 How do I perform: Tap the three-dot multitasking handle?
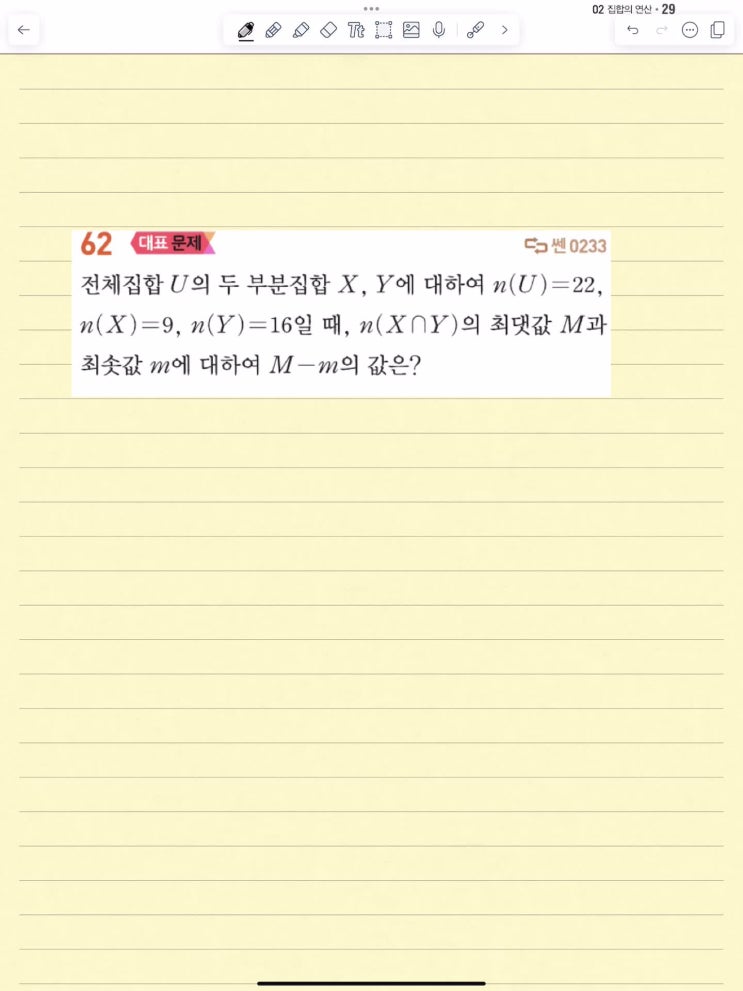point(371,8)
